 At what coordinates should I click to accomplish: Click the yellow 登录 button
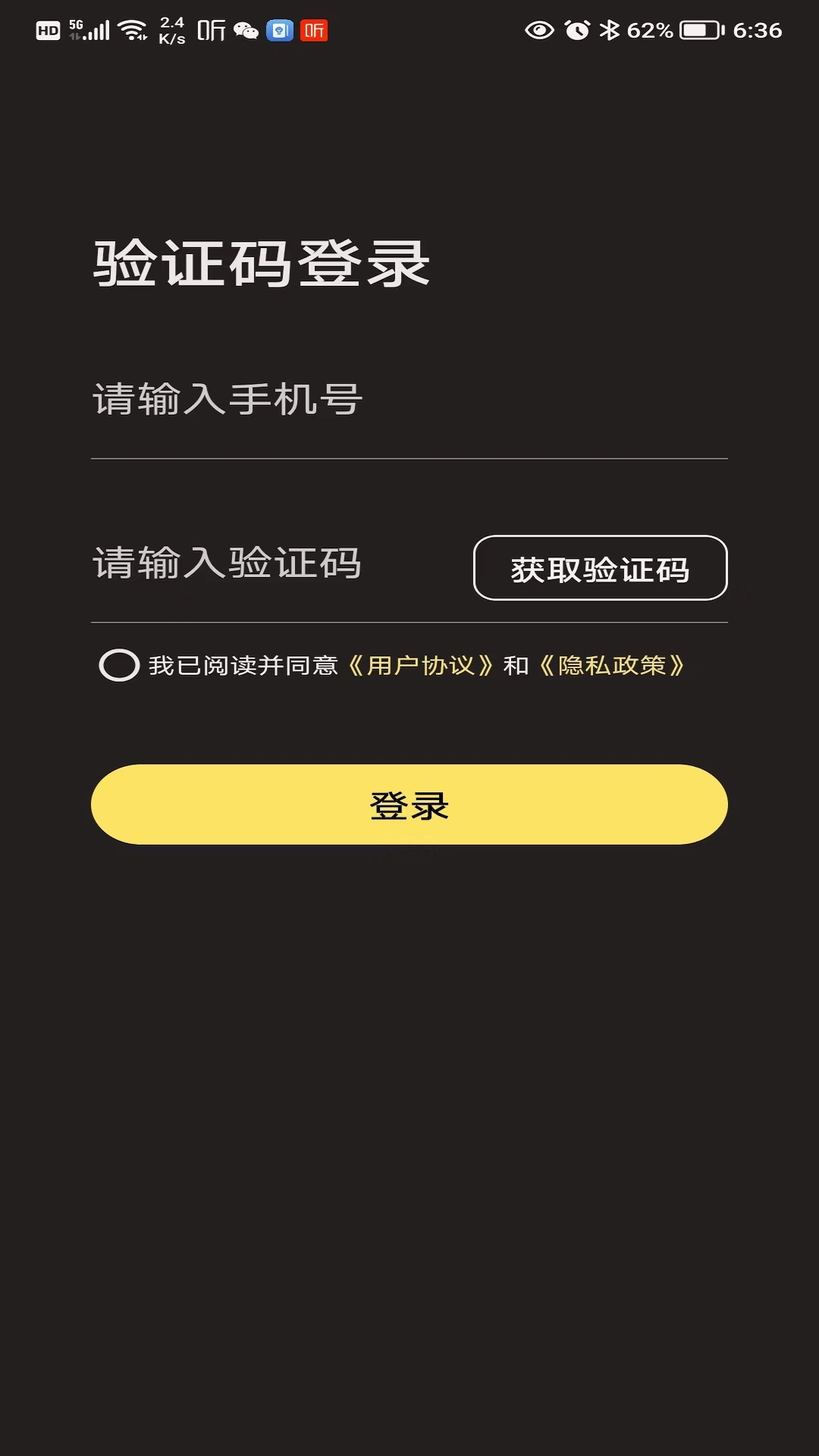[409, 805]
